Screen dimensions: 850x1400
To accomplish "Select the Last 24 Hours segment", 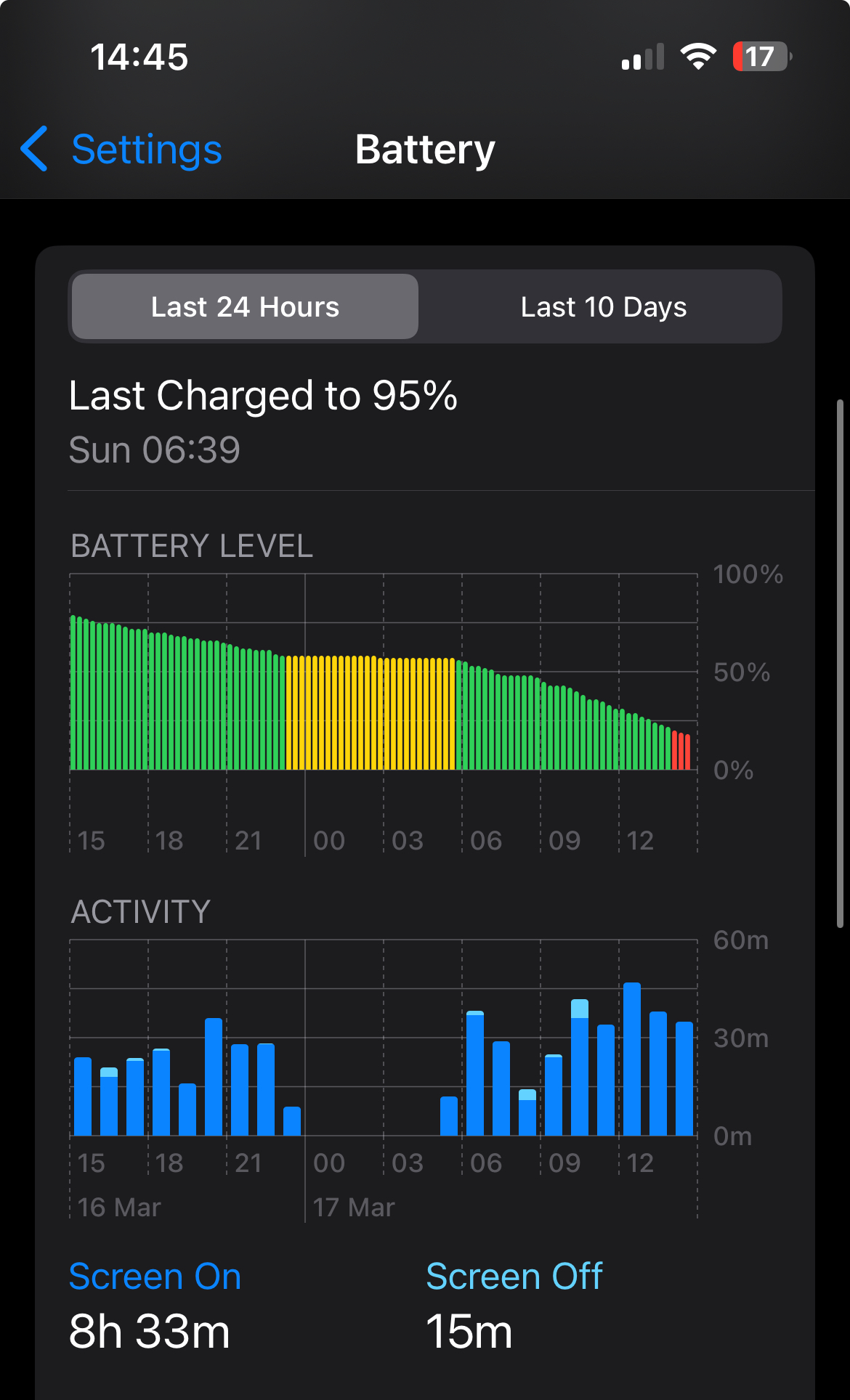I will [245, 306].
